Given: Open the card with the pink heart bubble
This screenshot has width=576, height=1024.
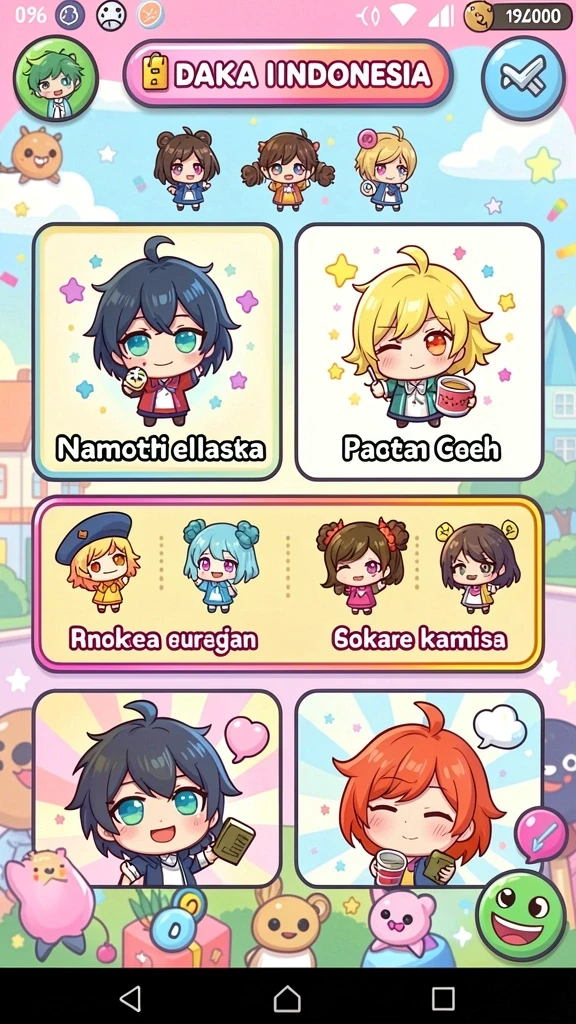Looking at the screenshot, I should pos(157,788).
